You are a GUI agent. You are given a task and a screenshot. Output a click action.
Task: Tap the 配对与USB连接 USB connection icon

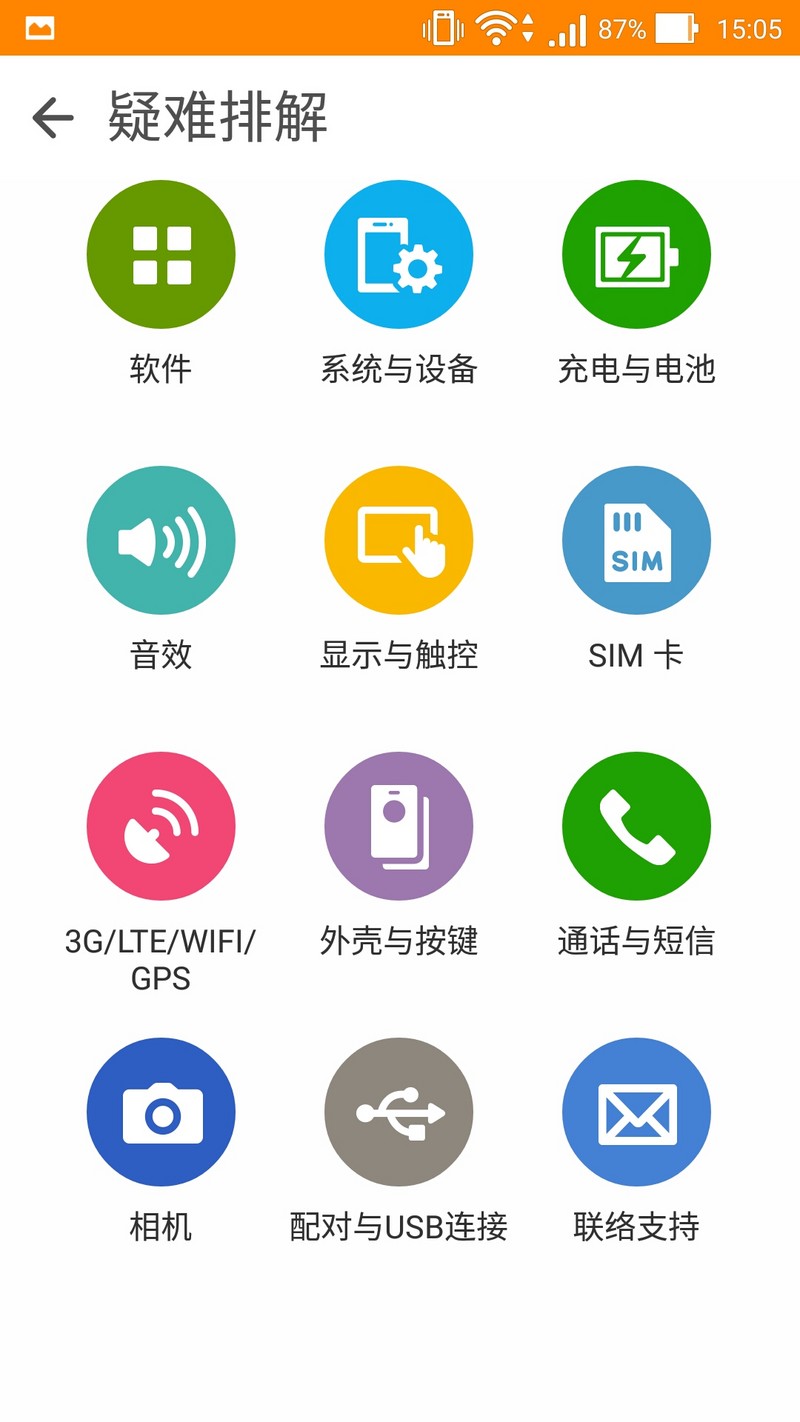pyautogui.click(x=398, y=1111)
